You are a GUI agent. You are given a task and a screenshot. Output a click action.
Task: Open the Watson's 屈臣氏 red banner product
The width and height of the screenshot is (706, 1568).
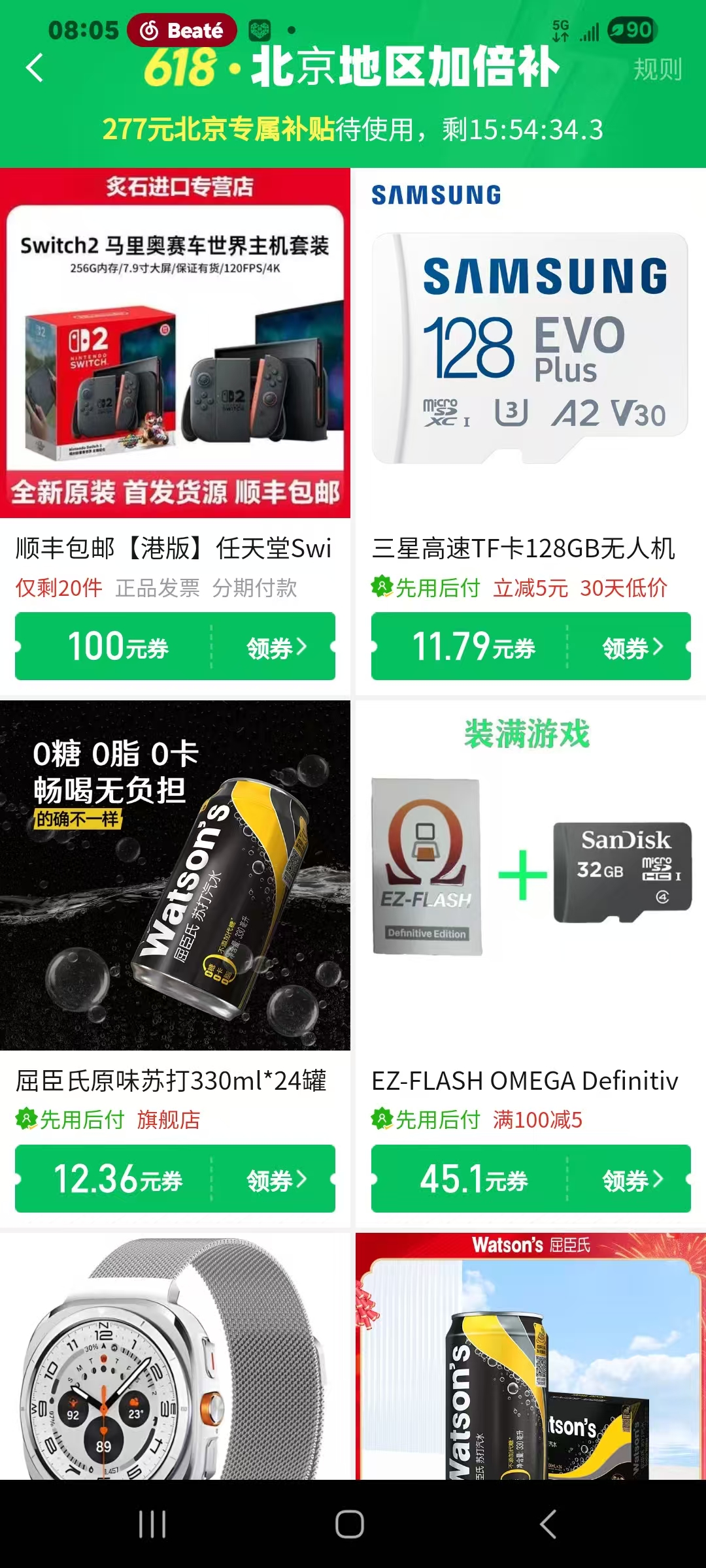tap(529, 1359)
